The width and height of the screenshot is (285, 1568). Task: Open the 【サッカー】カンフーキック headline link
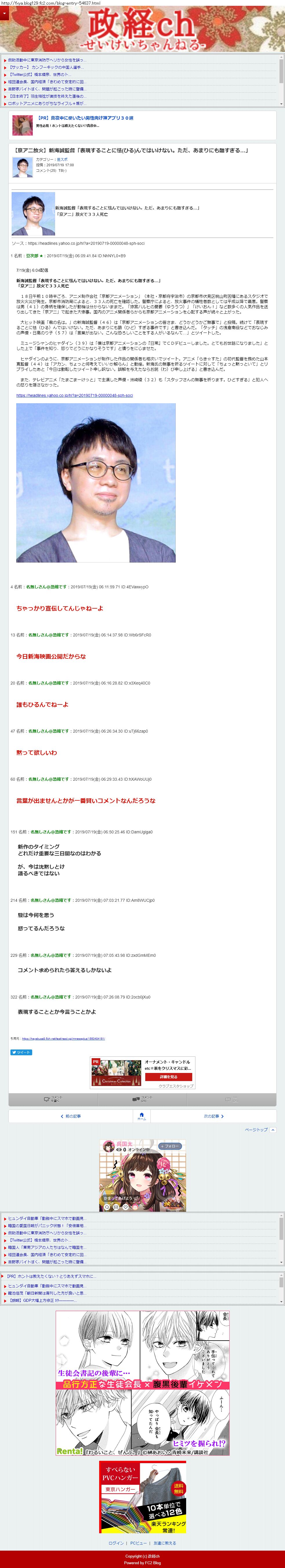point(46,67)
